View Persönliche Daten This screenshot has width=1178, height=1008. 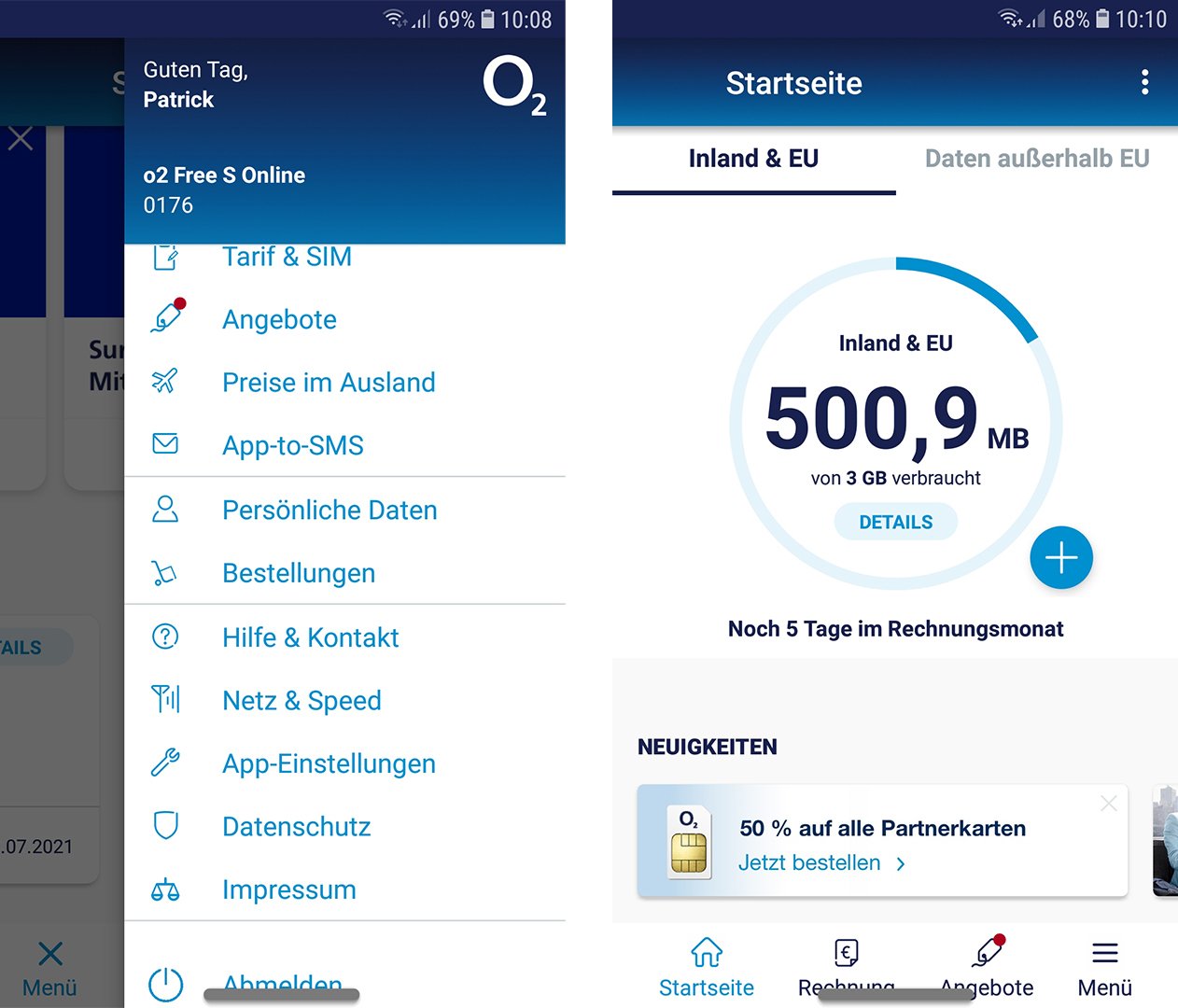(x=329, y=511)
